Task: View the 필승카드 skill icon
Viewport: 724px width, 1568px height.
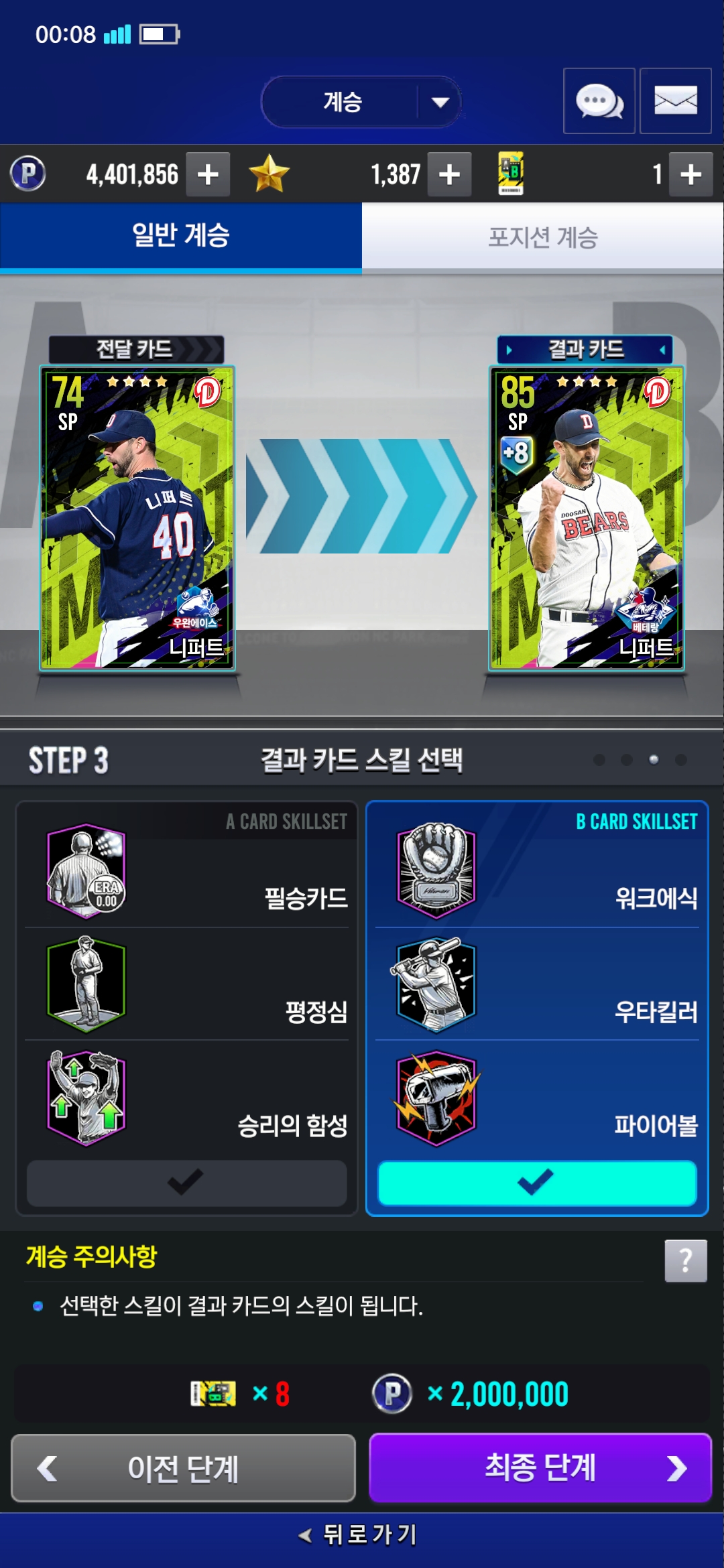Action: coord(86,871)
